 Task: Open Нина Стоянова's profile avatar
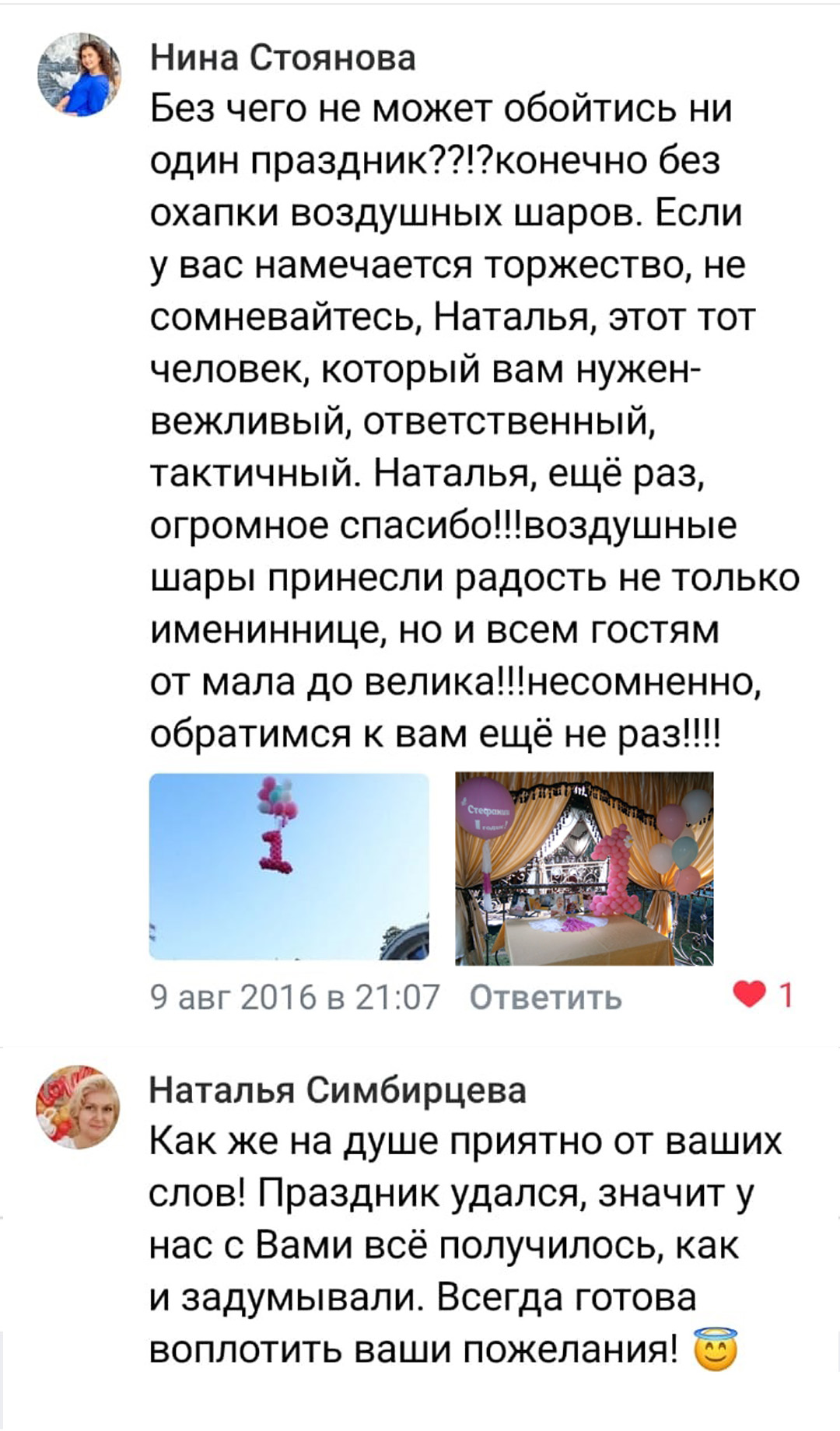[79, 75]
